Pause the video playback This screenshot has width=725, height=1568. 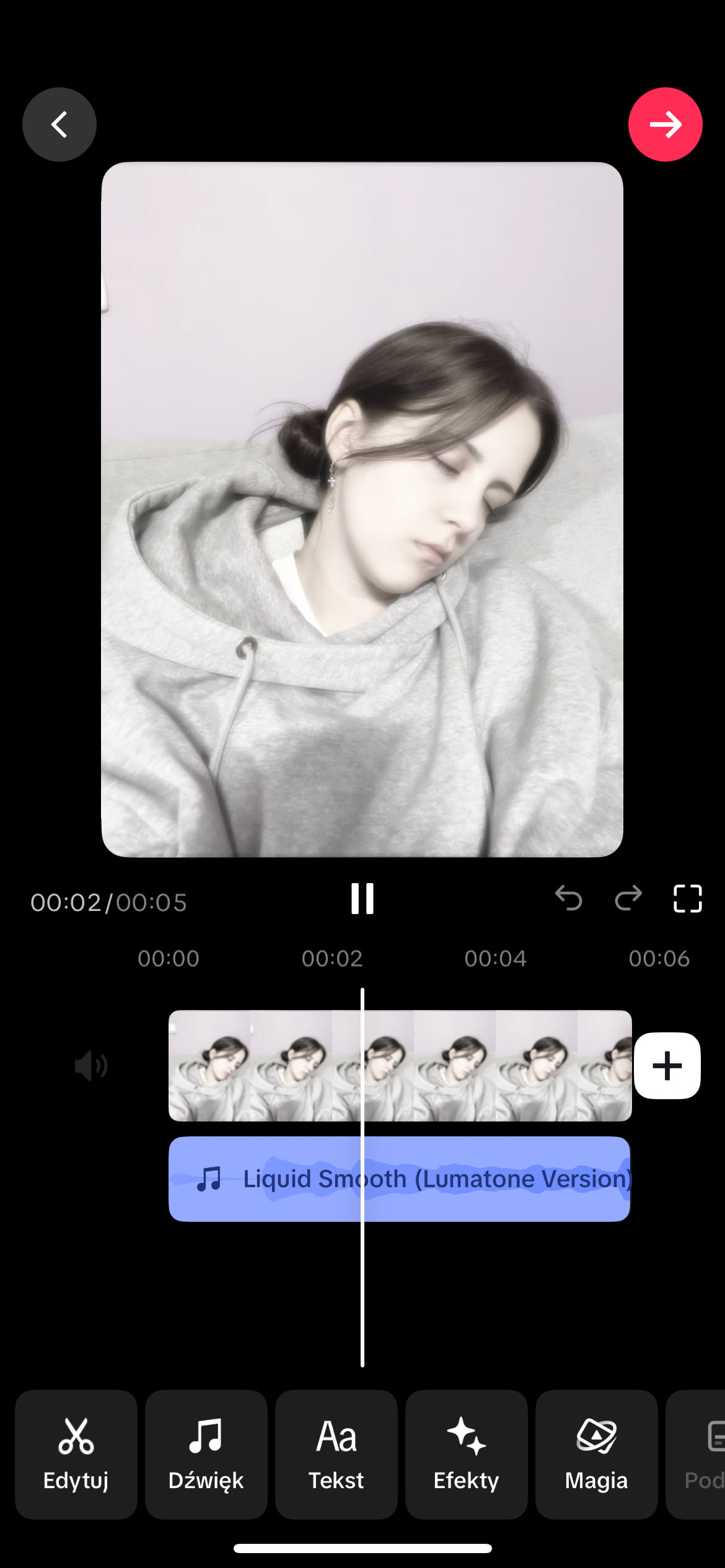click(x=362, y=899)
